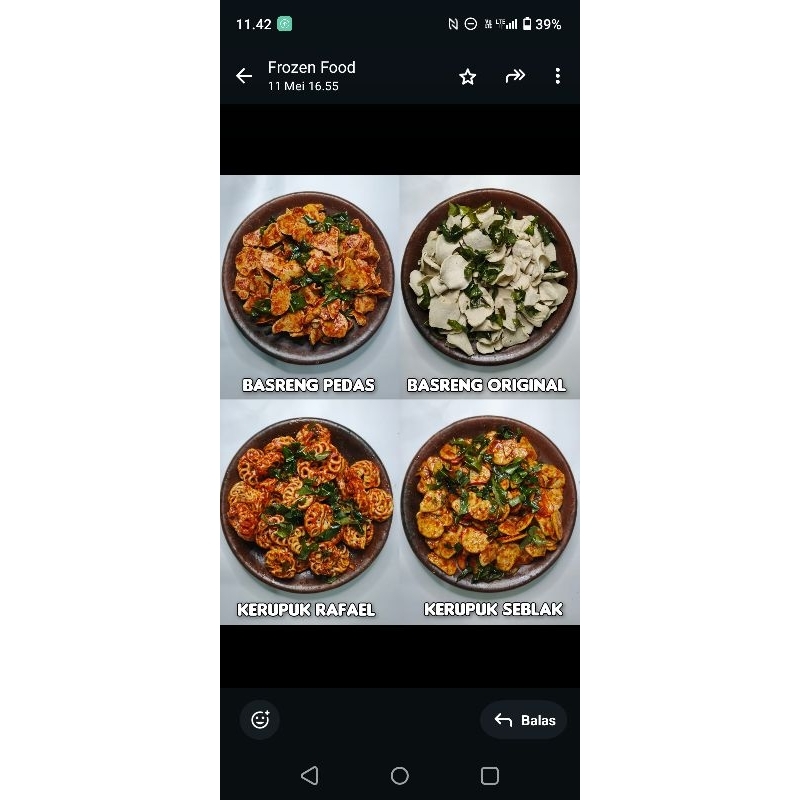Go to the home screen
The height and width of the screenshot is (800, 800).
point(400,775)
